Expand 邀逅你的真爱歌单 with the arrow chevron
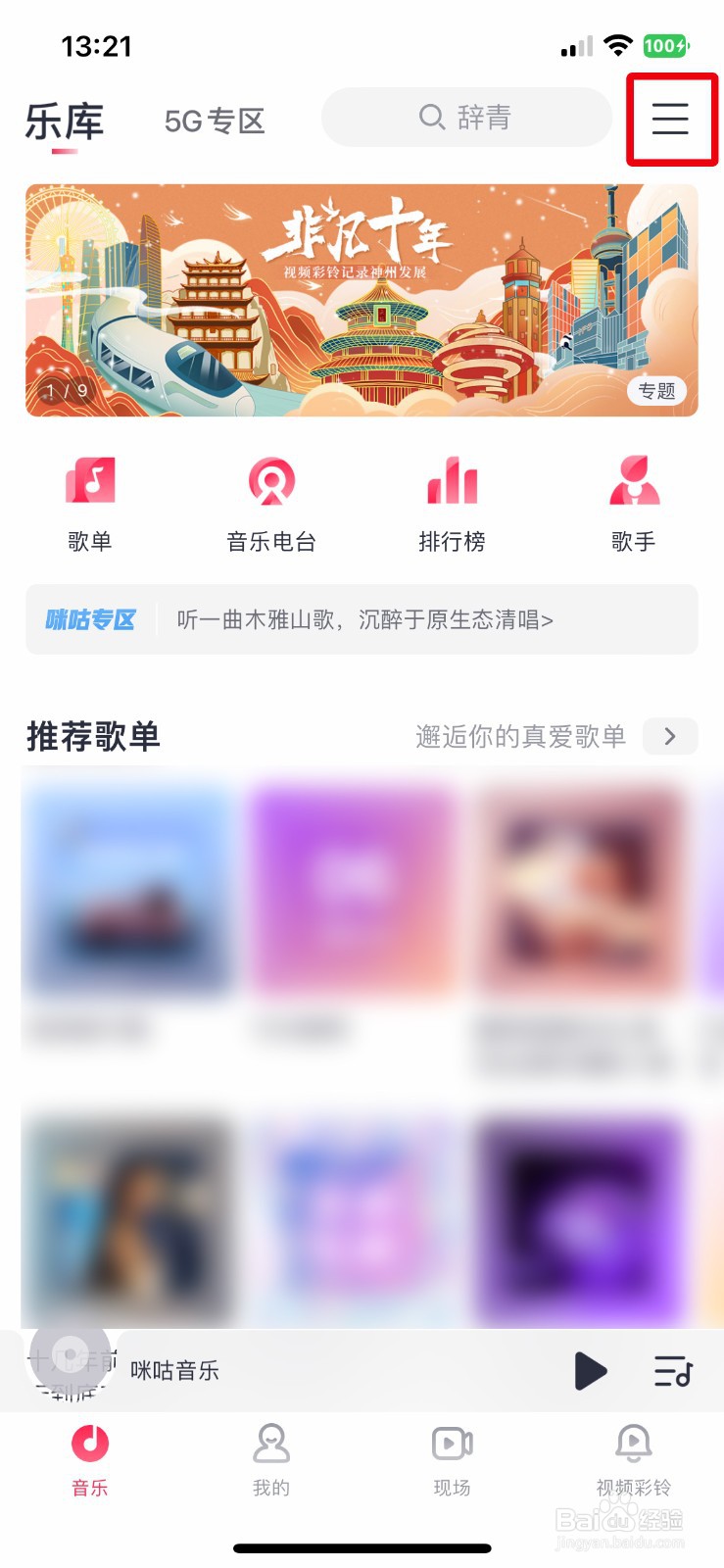The width and height of the screenshot is (724, 1568). click(x=670, y=736)
